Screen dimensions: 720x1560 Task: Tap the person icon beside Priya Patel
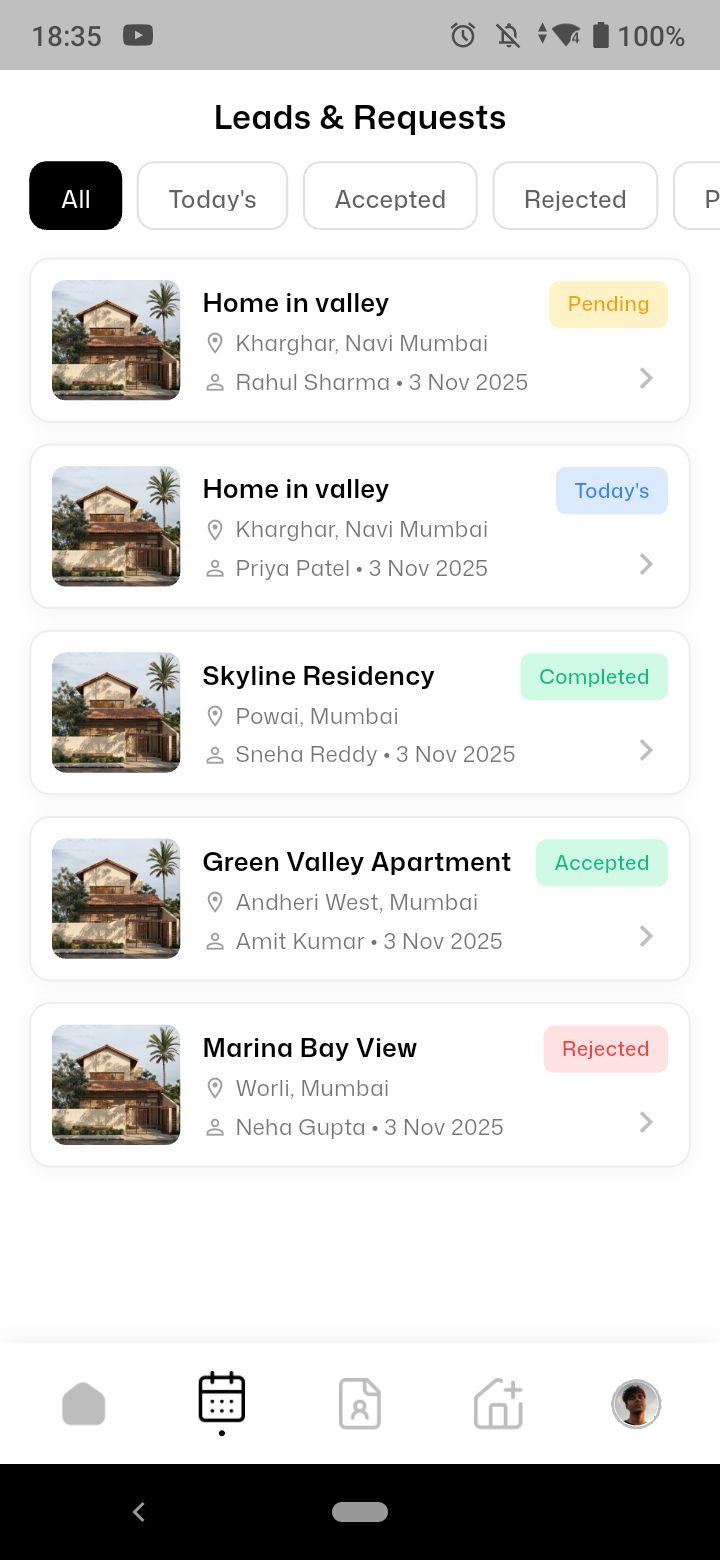pyautogui.click(x=215, y=567)
